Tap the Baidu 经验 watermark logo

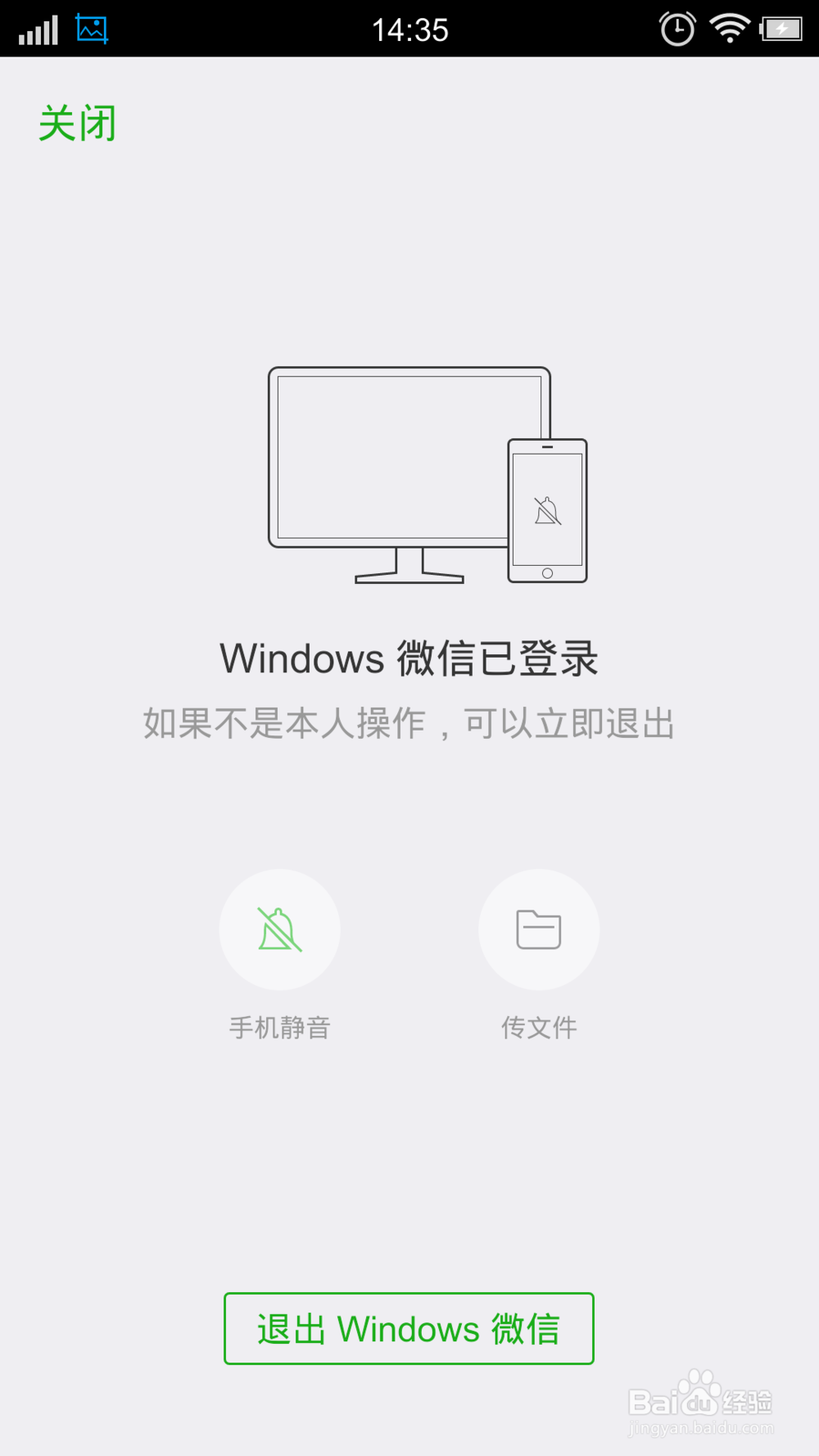[x=700, y=1396]
